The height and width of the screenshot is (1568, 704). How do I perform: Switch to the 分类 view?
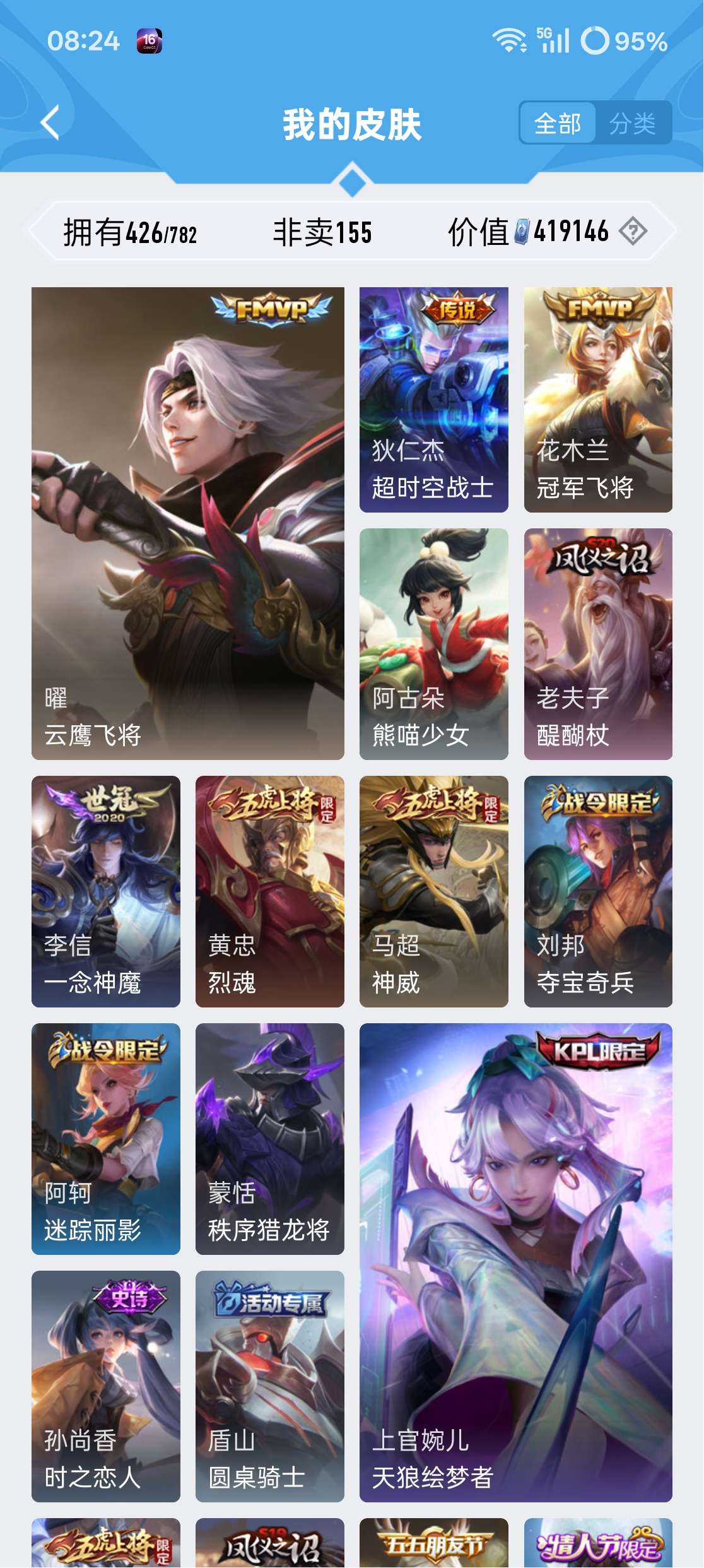(x=632, y=123)
